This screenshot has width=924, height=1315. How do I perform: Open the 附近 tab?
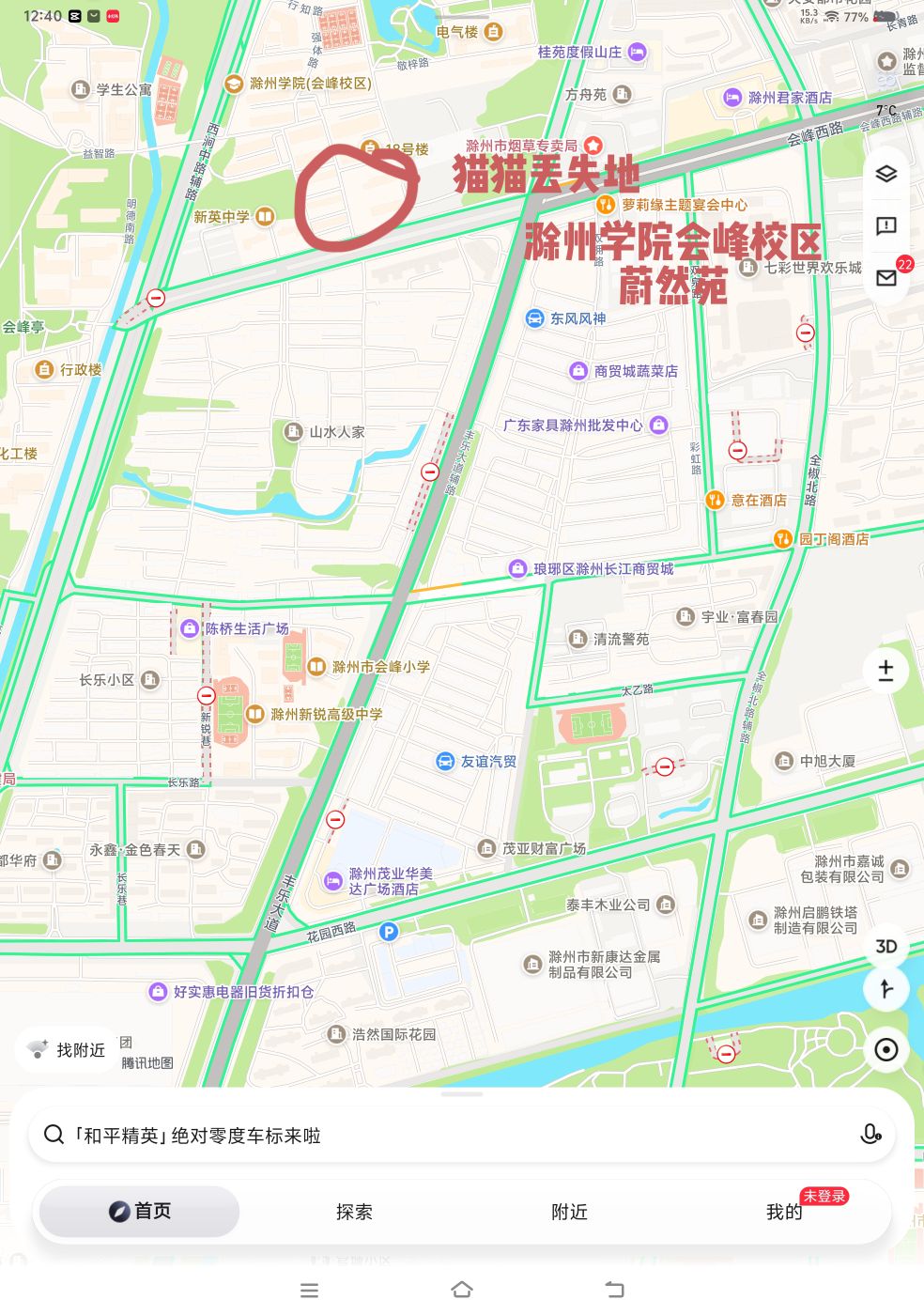(569, 1212)
